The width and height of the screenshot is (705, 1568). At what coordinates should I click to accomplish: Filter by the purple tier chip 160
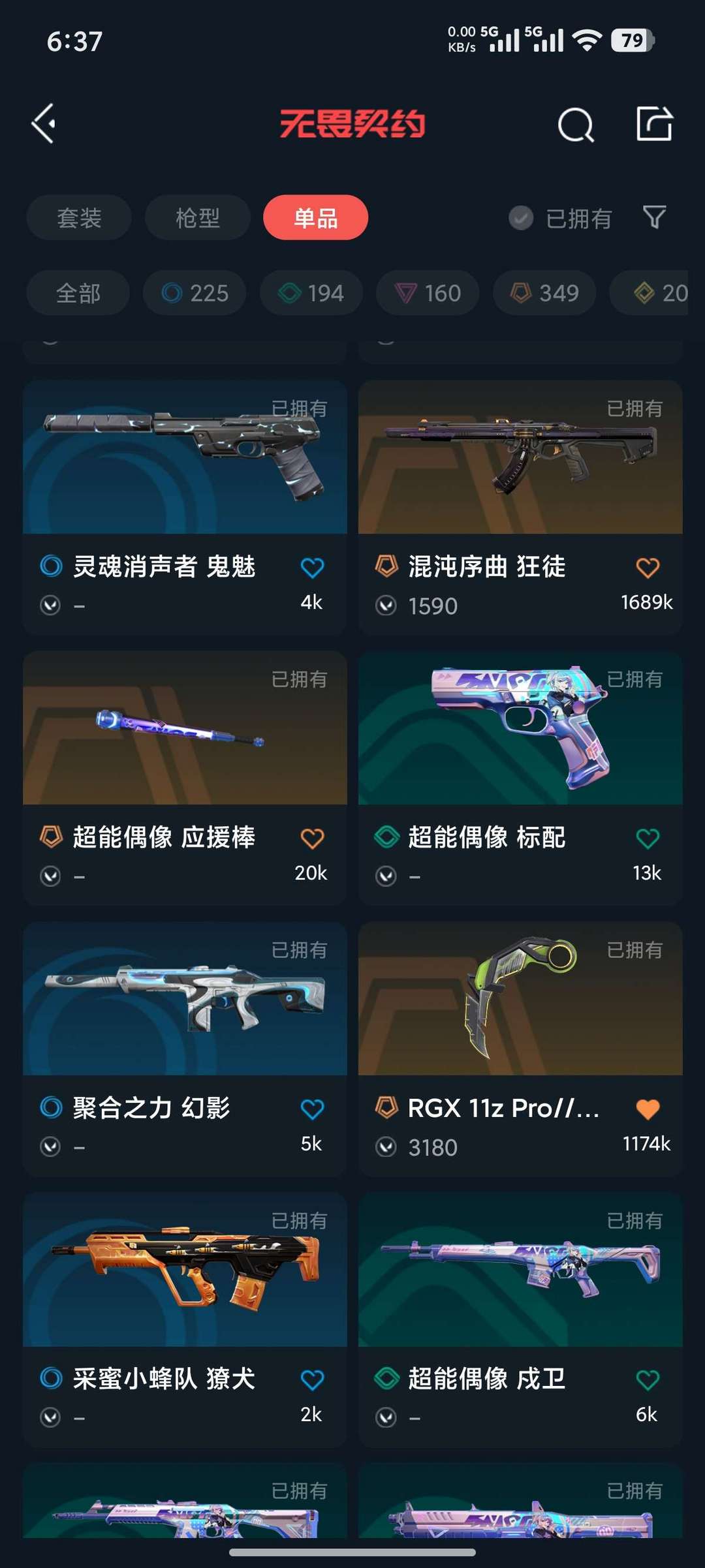pos(428,293)
